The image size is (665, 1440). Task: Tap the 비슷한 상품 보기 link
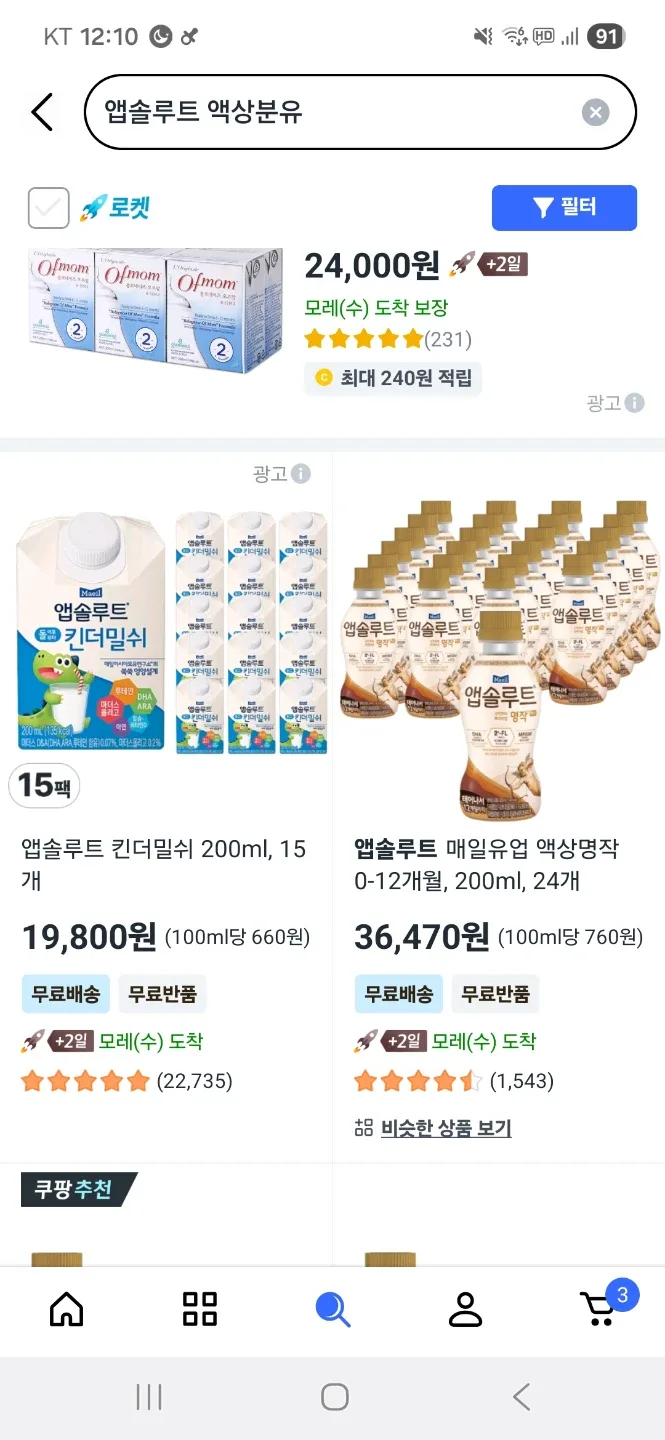coord(445,1128)
